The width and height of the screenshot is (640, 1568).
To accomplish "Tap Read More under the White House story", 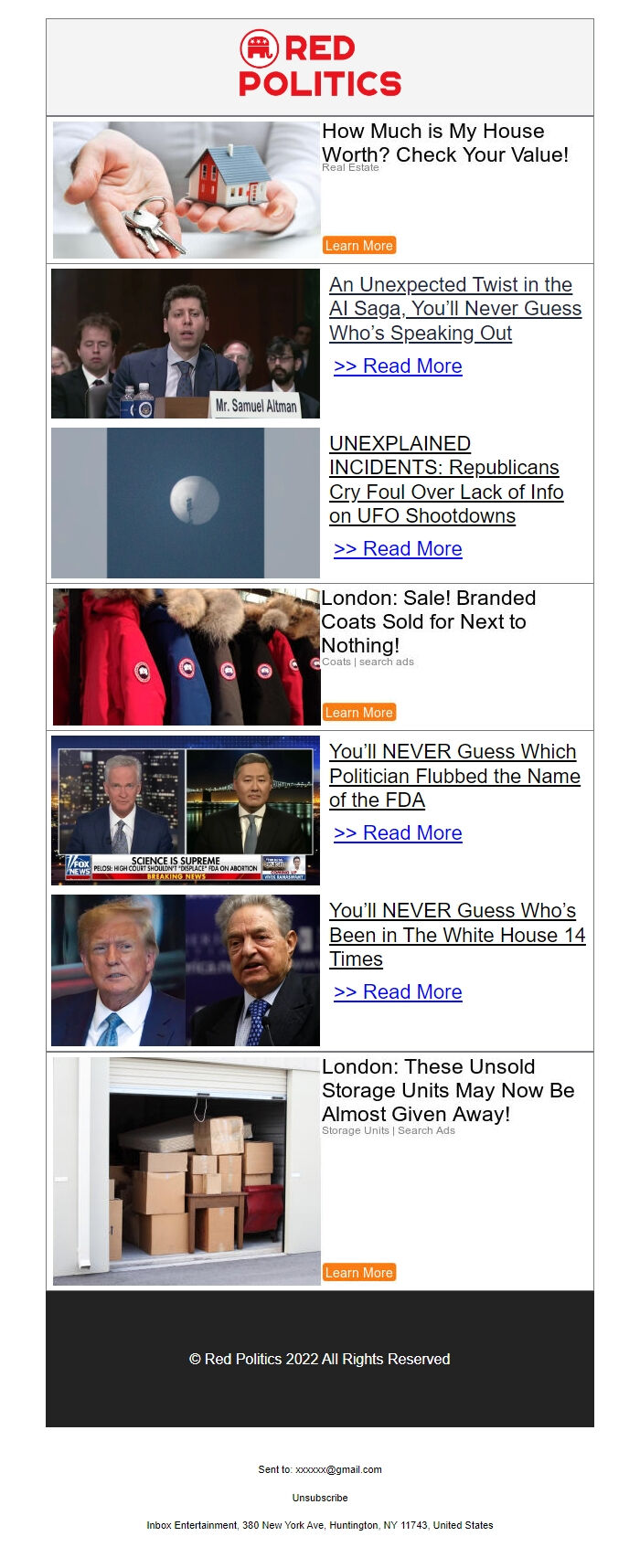I will click(398, 992).
